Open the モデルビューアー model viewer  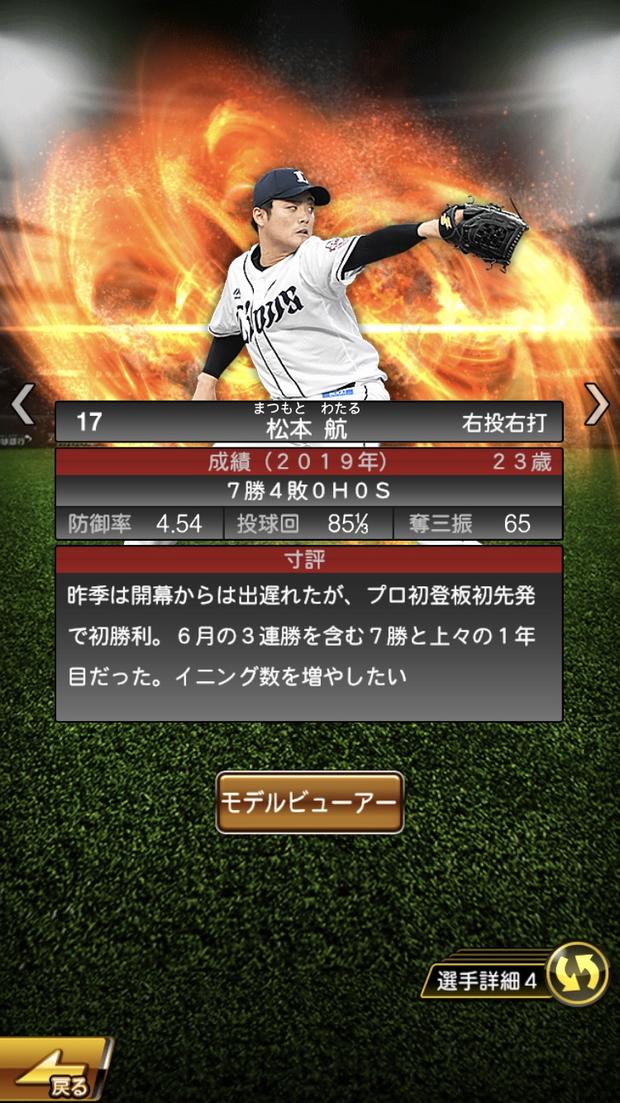click(310, 802)
